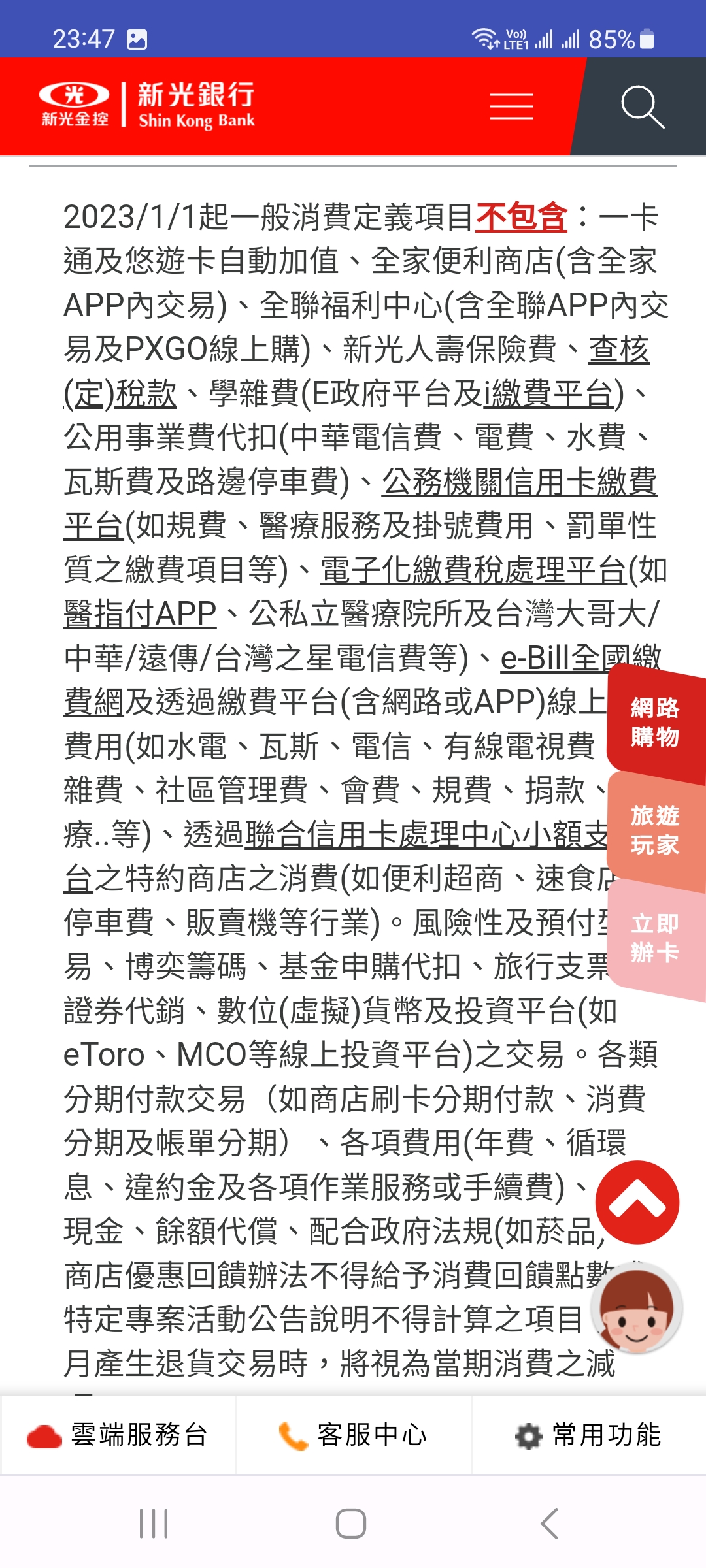706x1568 pixels.
Task: Follow the 電子化繳費稅處理平台 link
Action: (473, 570)
